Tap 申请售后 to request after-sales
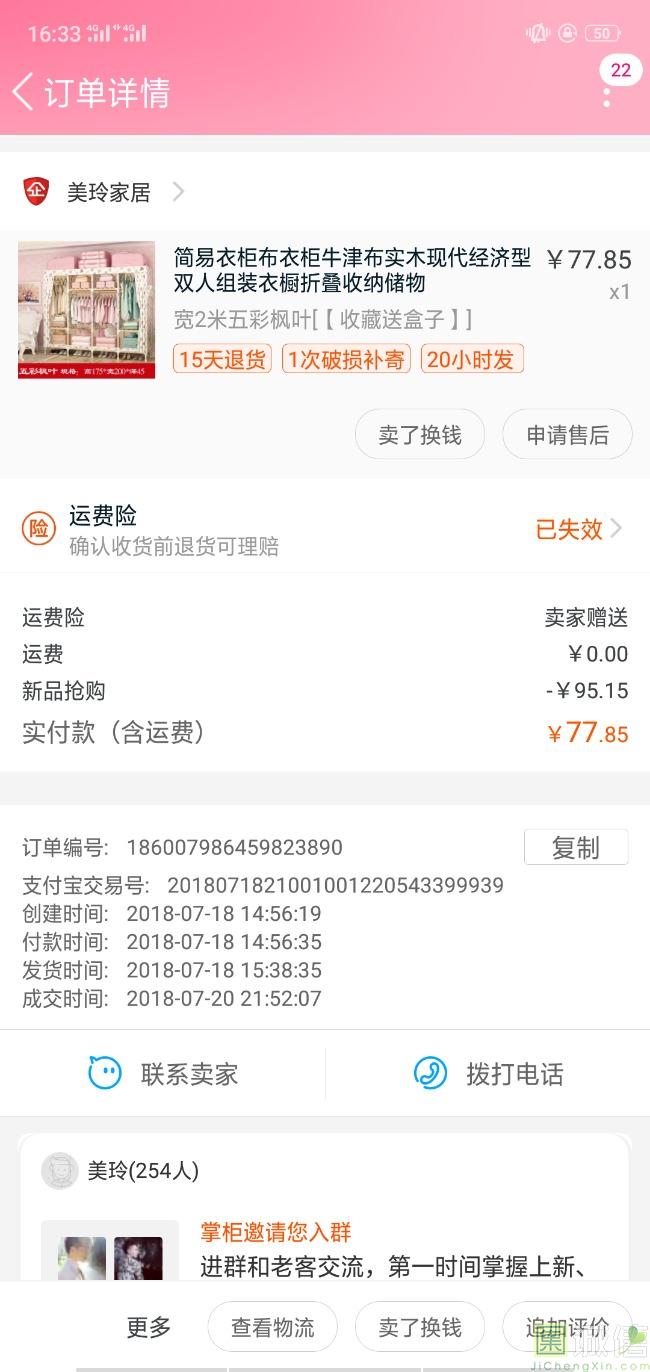 pos(567,434)
